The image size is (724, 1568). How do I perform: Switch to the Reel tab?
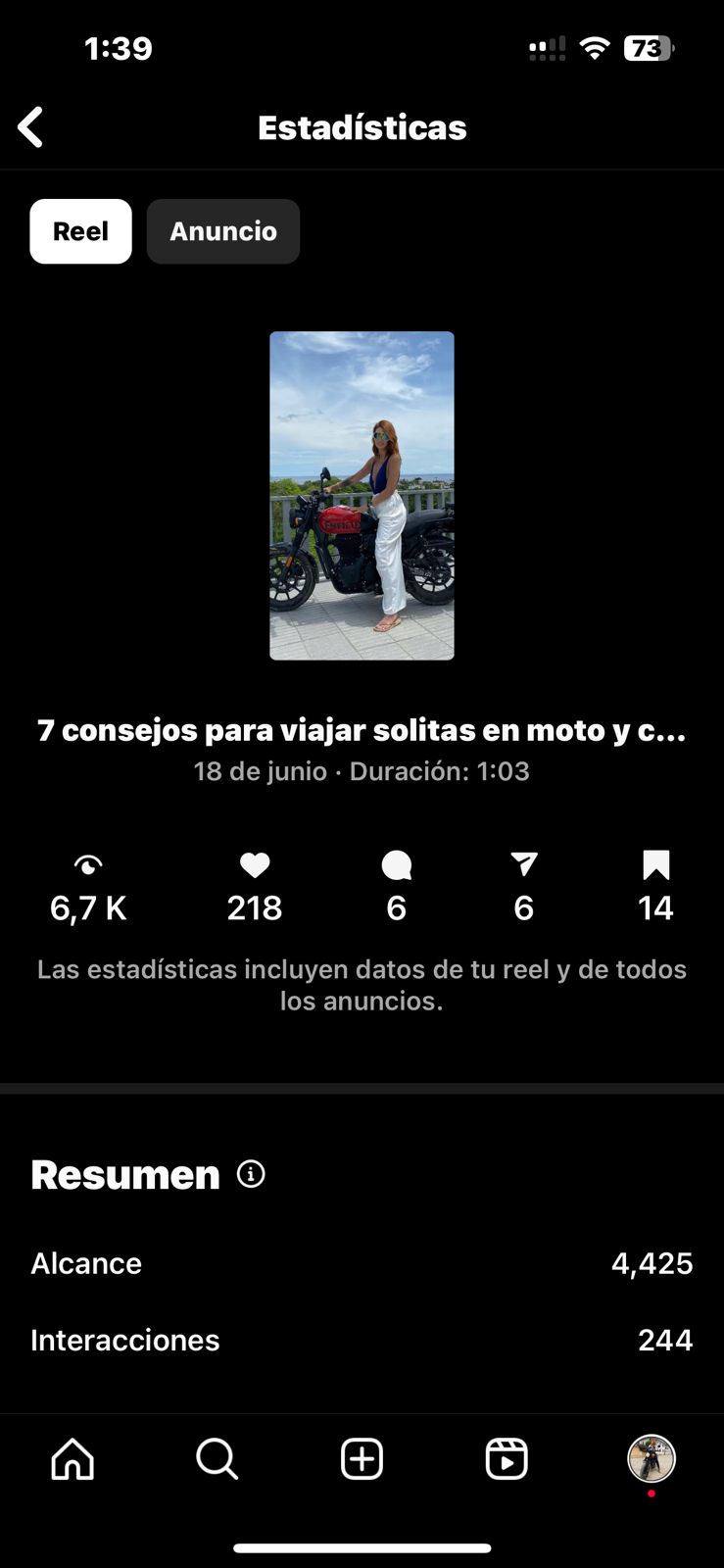pos(81,231)
